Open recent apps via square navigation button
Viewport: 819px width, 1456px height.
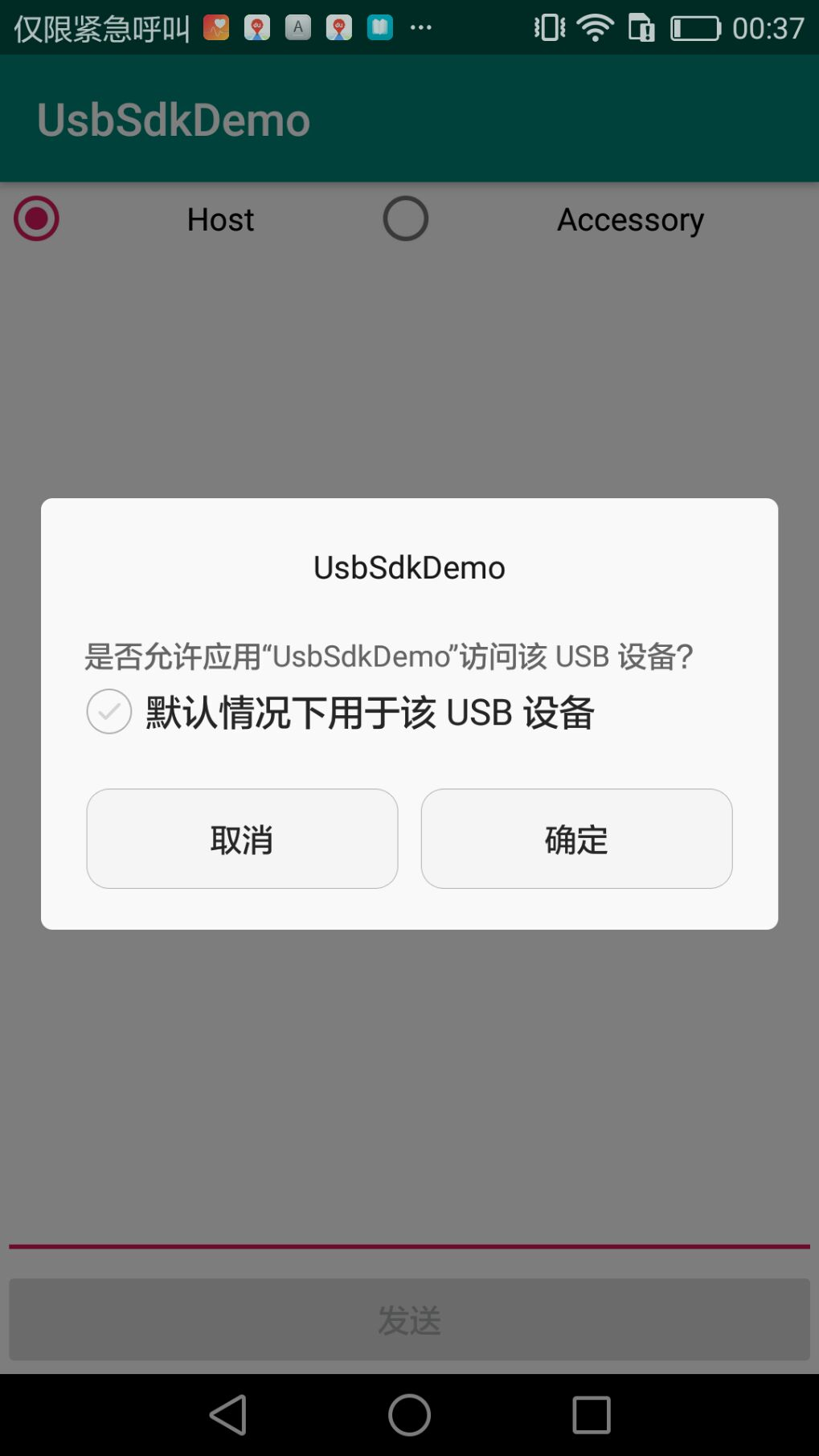pos(592,1414)
